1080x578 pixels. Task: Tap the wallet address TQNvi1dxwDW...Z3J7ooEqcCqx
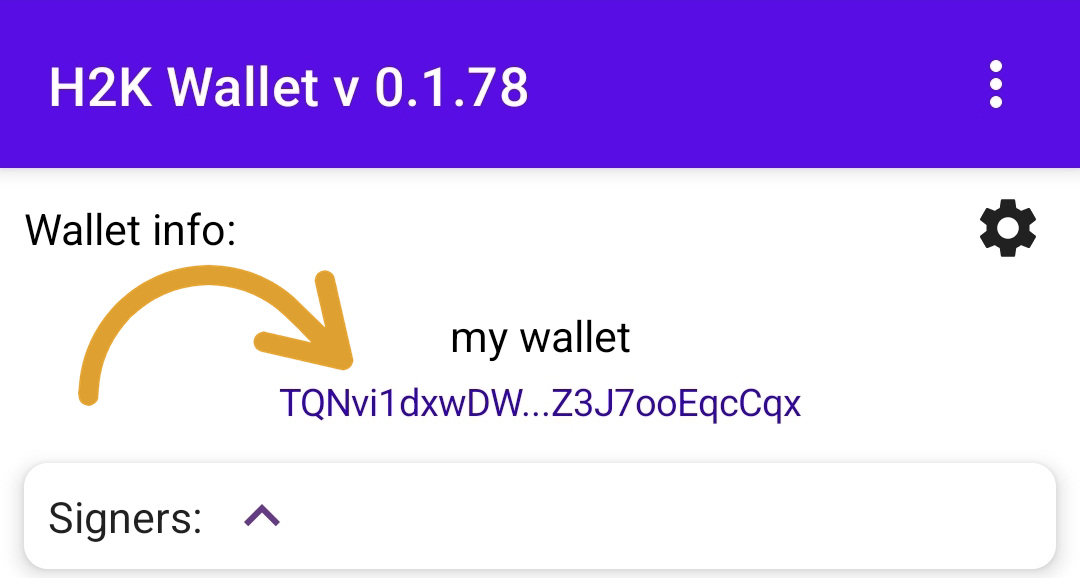541,404
